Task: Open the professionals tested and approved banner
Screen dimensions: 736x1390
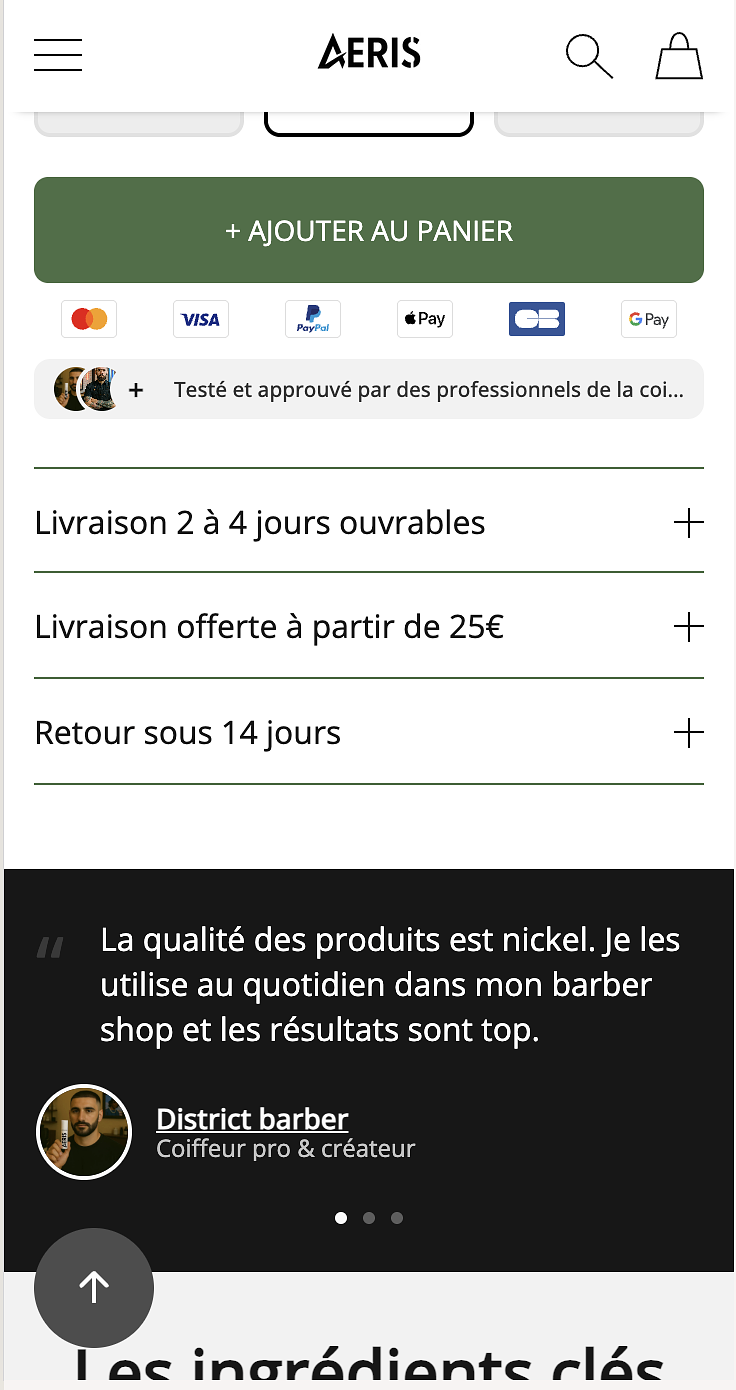Action: point(369,389)
